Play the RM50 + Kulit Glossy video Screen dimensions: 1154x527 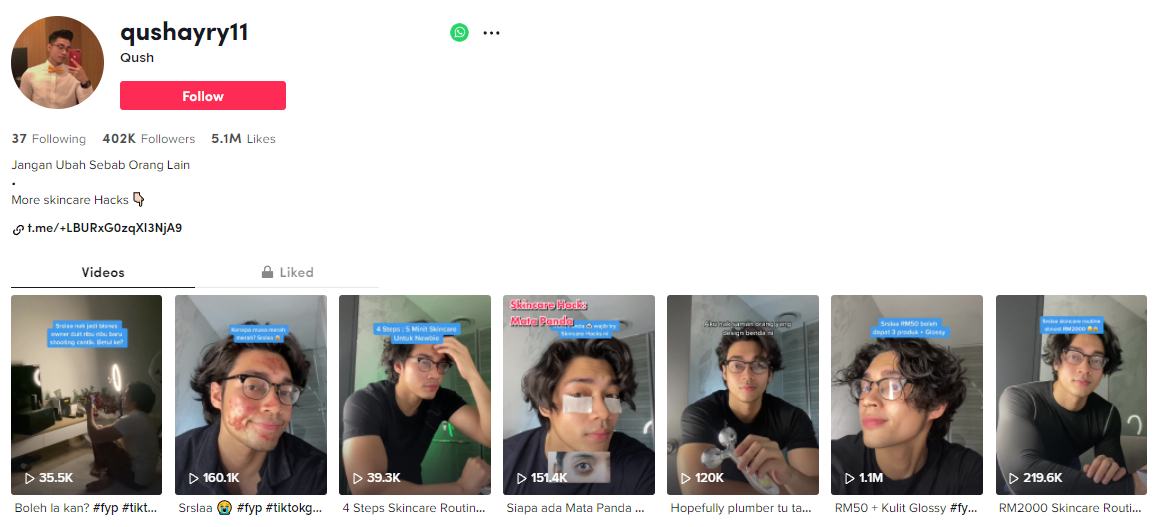point(906,395)
